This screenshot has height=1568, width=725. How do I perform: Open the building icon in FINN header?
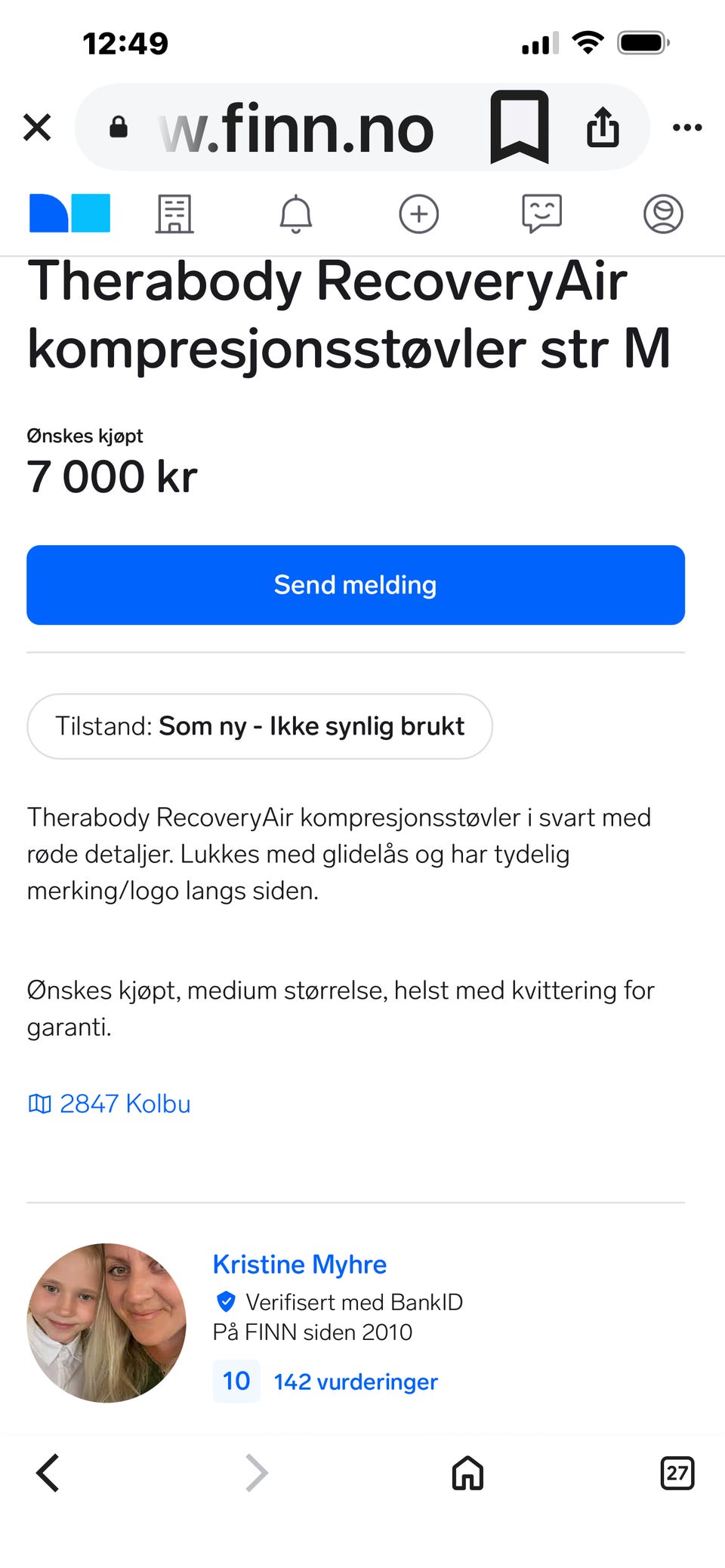(174, 214)
